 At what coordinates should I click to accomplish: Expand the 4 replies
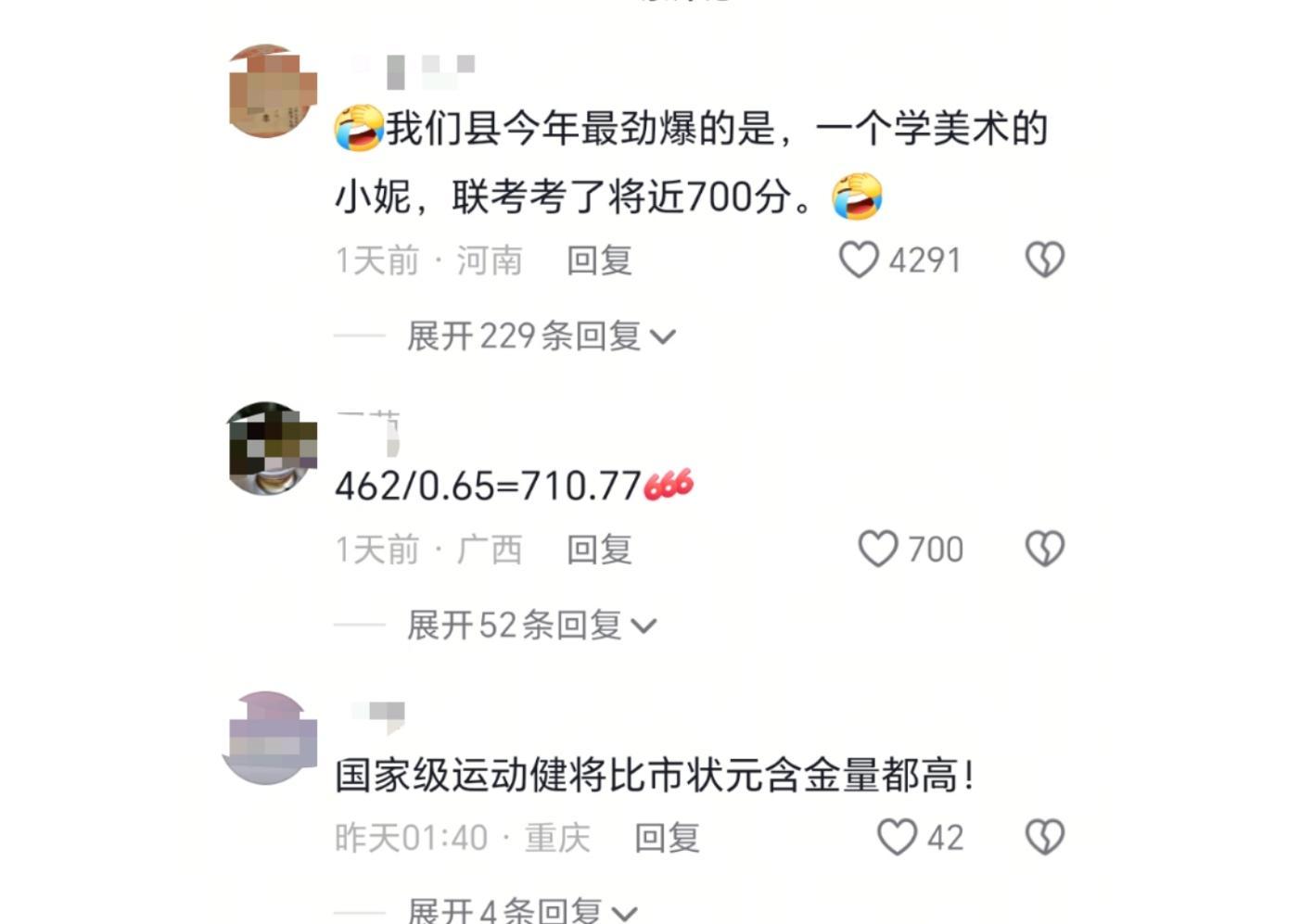pyautogui.click(x=522, y=911)
